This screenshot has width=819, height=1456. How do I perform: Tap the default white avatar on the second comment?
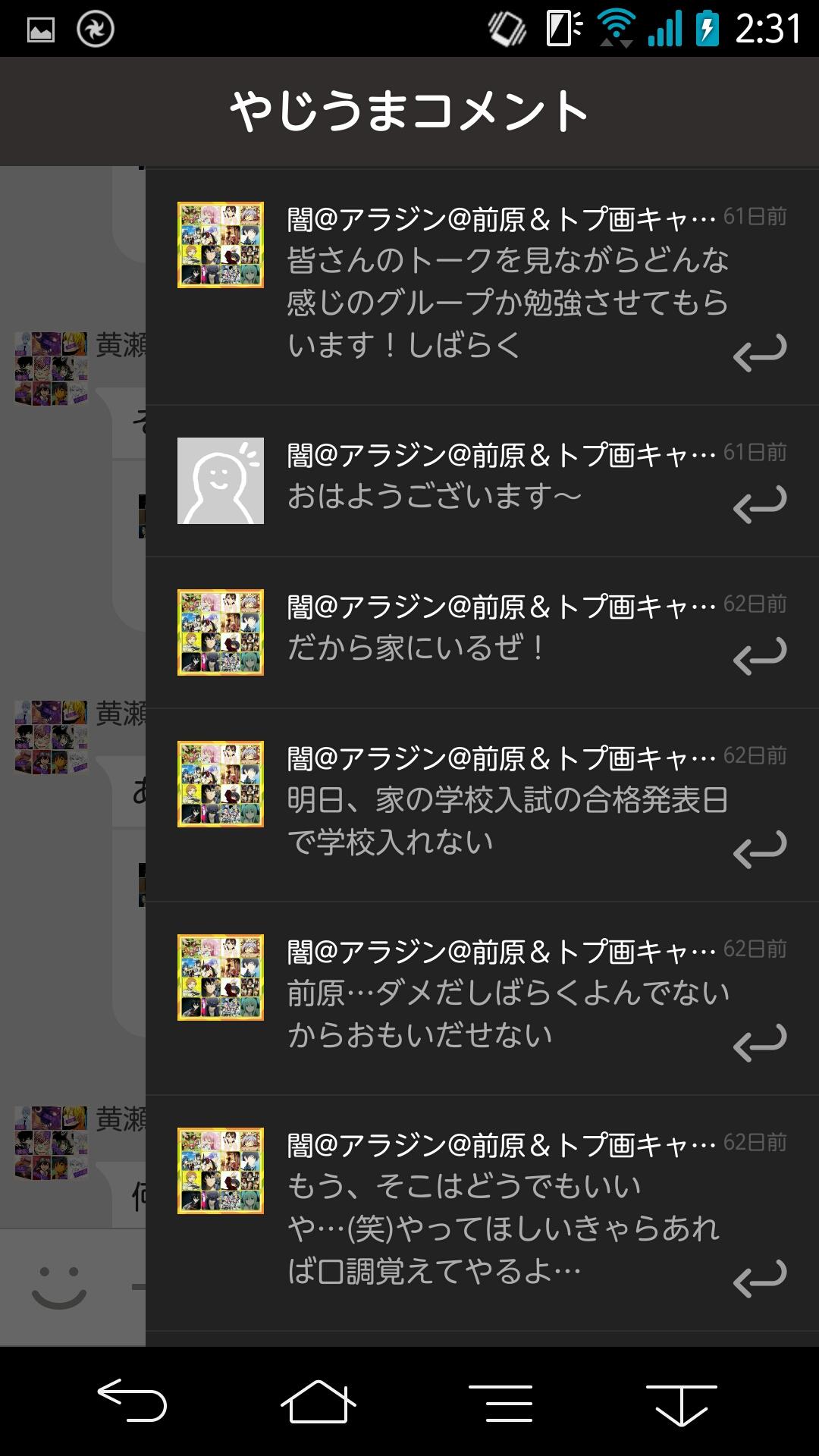221,479
